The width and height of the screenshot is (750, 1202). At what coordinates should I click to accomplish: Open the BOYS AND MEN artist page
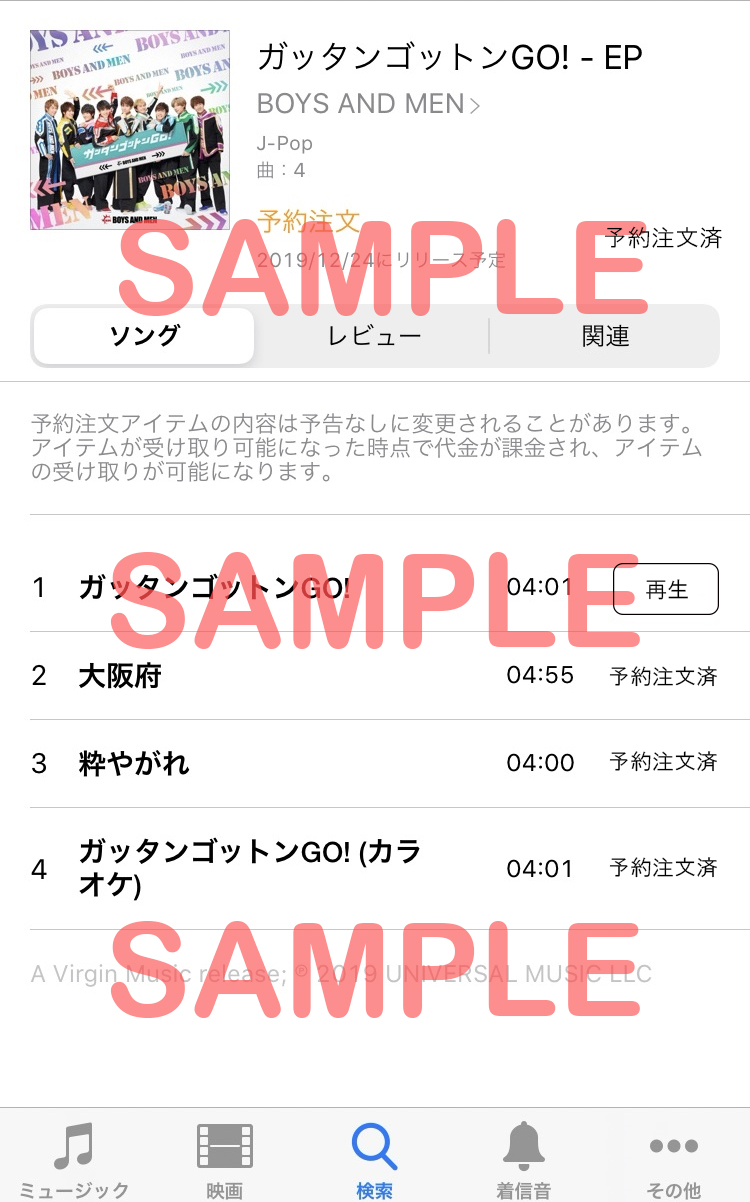(x=368, y=104)
